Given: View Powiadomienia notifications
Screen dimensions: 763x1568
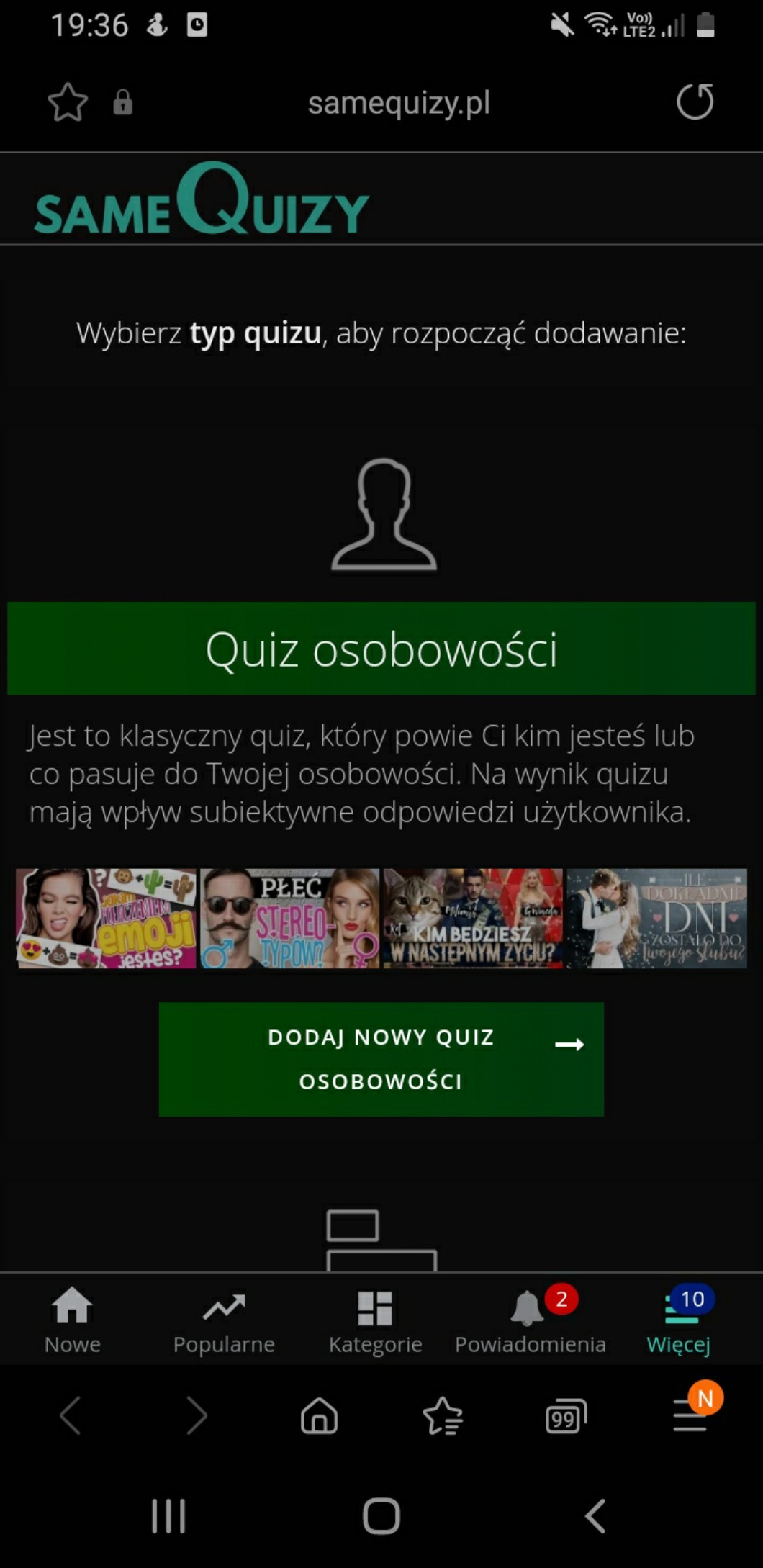Looking at the screenshot, I should coord(530,1320).
